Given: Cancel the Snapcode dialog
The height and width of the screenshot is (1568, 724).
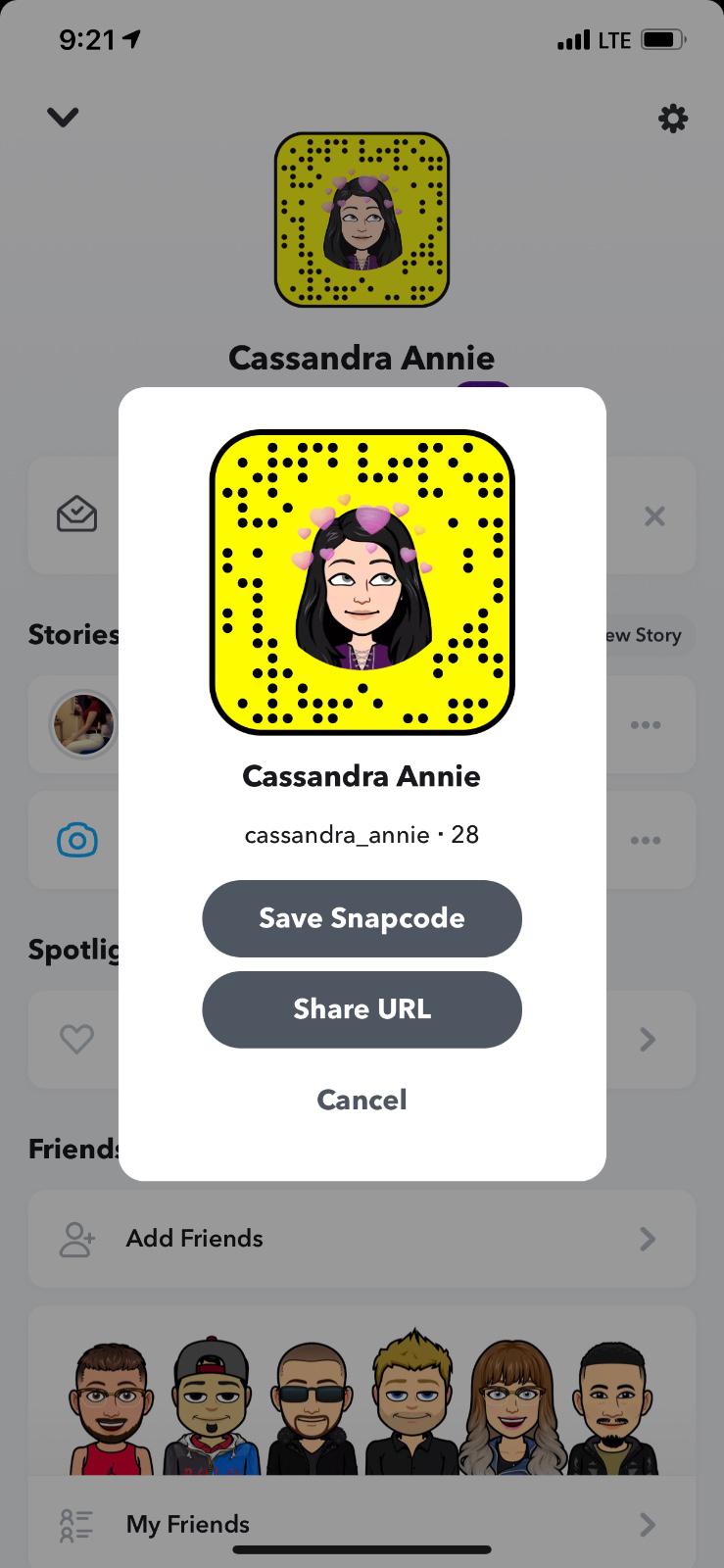Looking at the screenshot, I should 362,1100.
